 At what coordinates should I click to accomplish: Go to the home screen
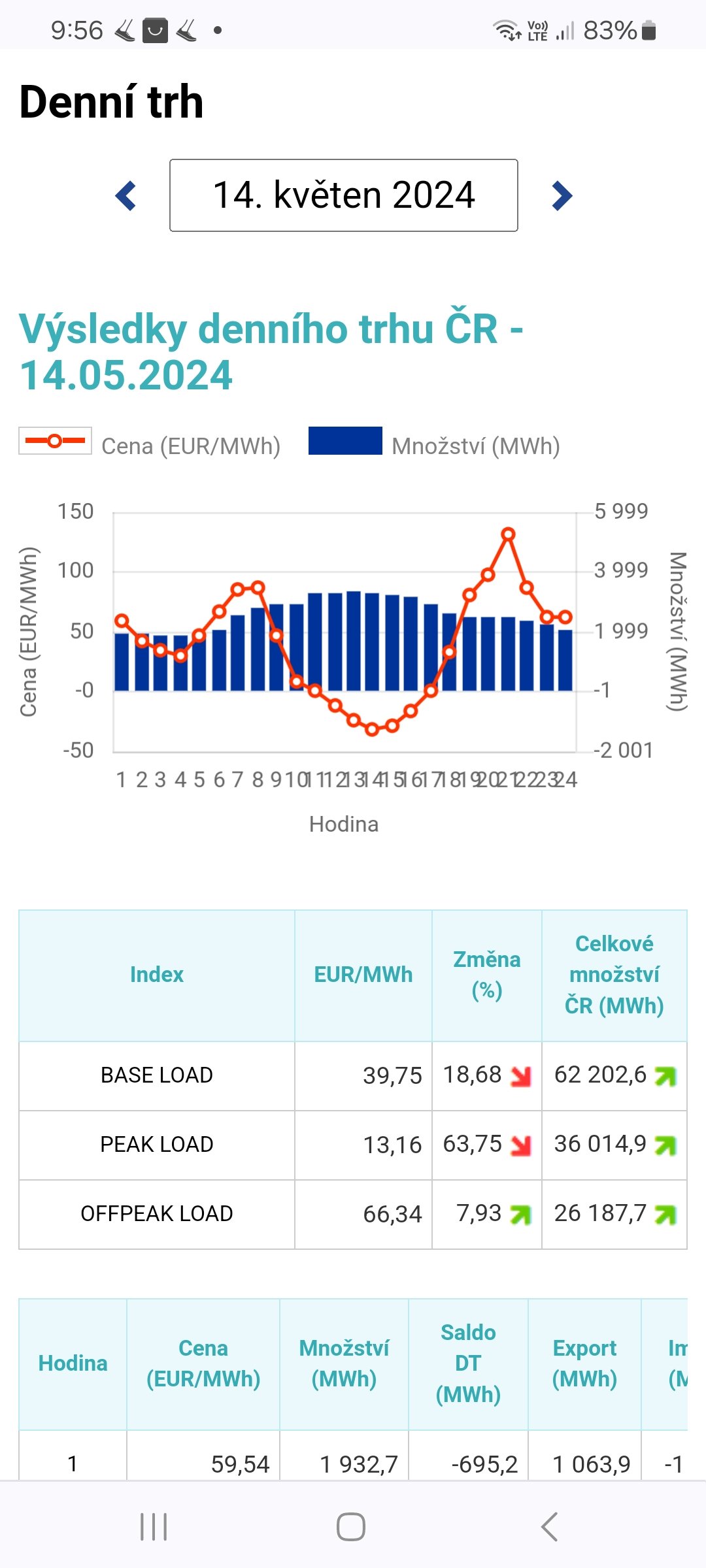(x=351, y=1527)
